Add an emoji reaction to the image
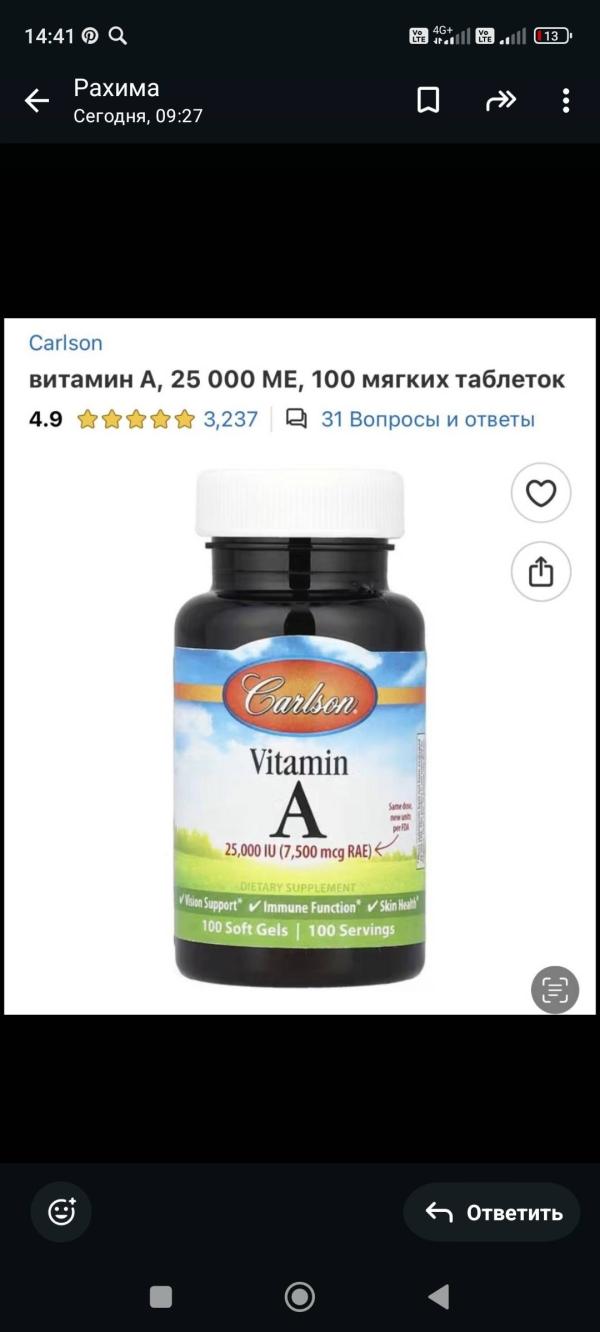Screen dimensions: 600x1332 [x=62, y=1212]
